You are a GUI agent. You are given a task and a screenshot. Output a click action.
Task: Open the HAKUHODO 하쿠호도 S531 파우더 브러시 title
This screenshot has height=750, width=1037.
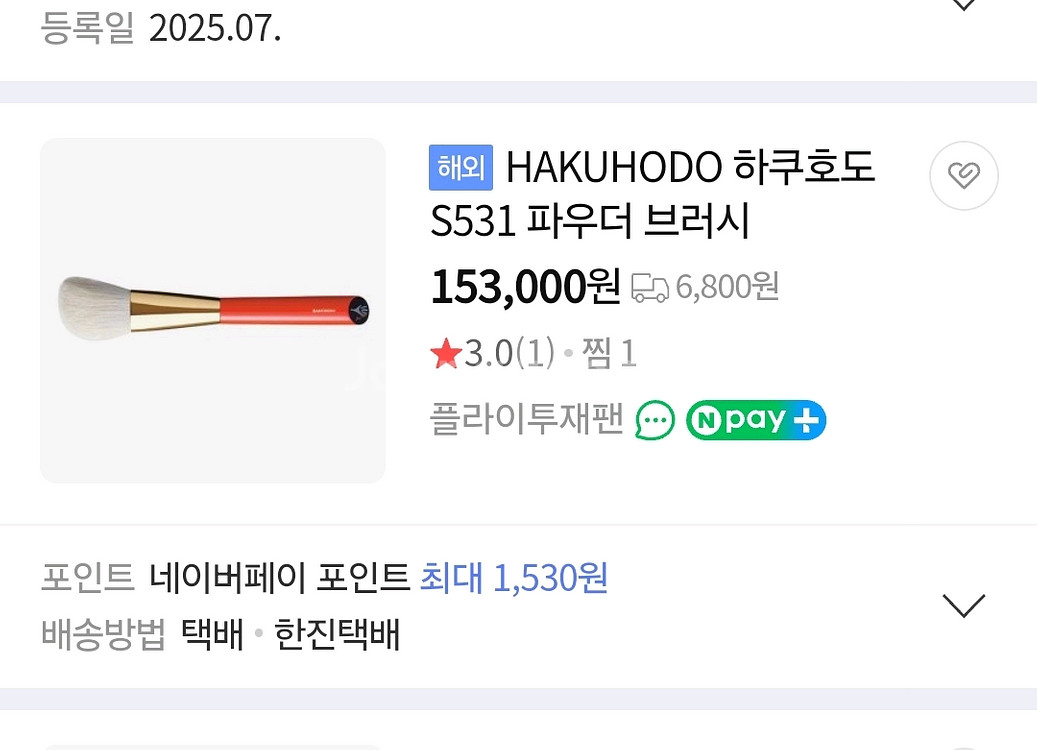tap(652, 195)
